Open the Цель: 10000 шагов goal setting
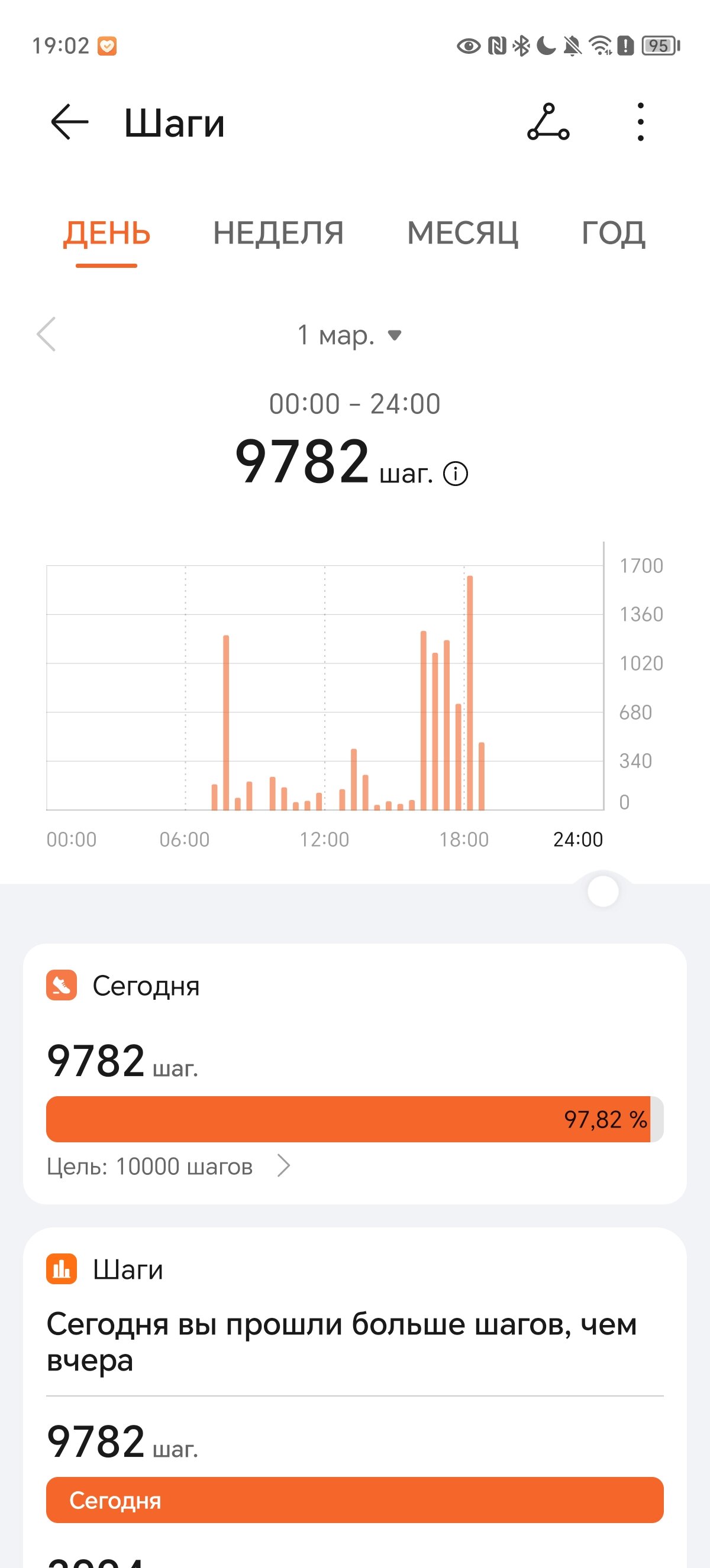 [168, 1167]
